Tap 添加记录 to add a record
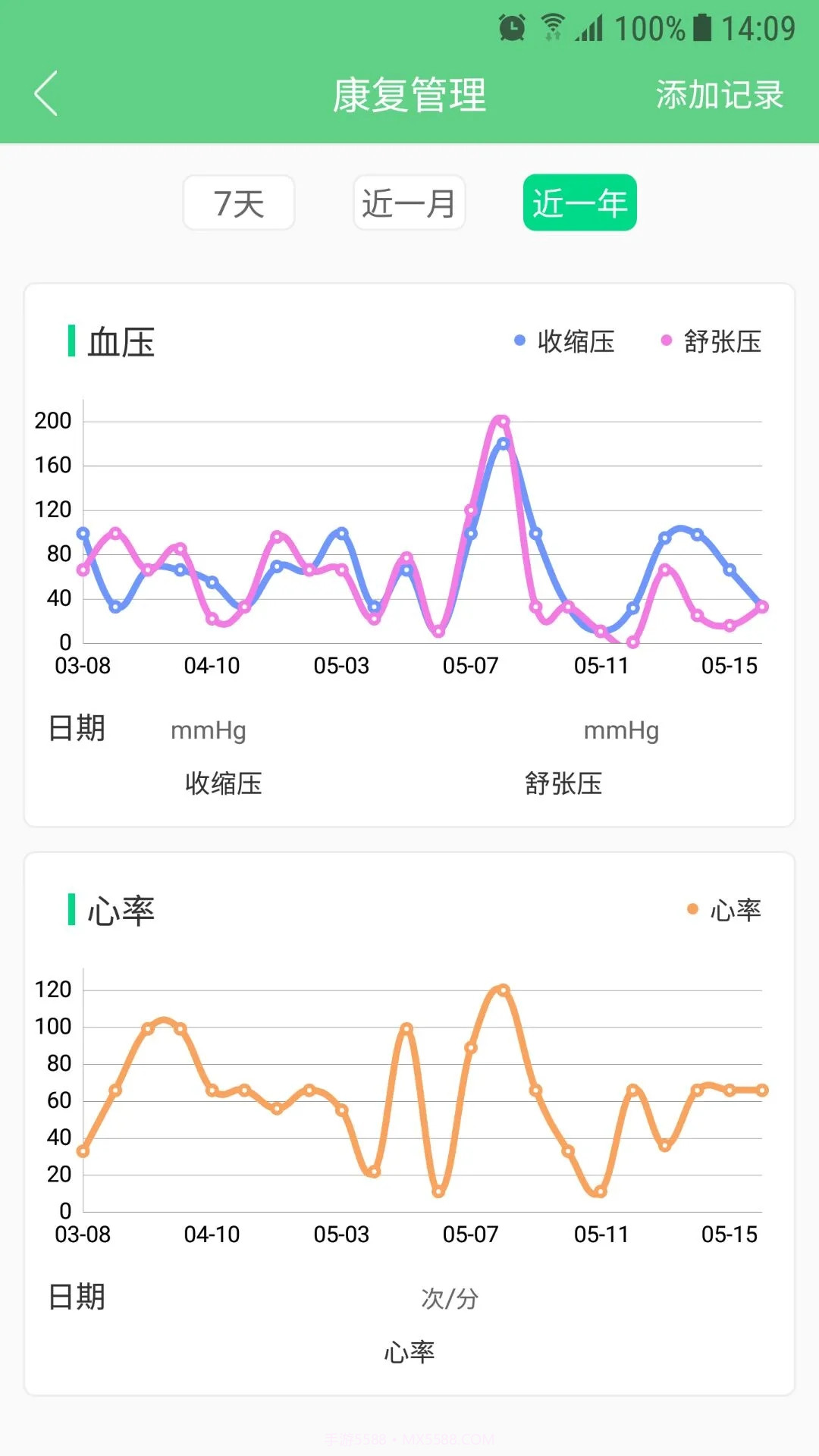Viewport: 819px width, 1456px height. point(719,96)
